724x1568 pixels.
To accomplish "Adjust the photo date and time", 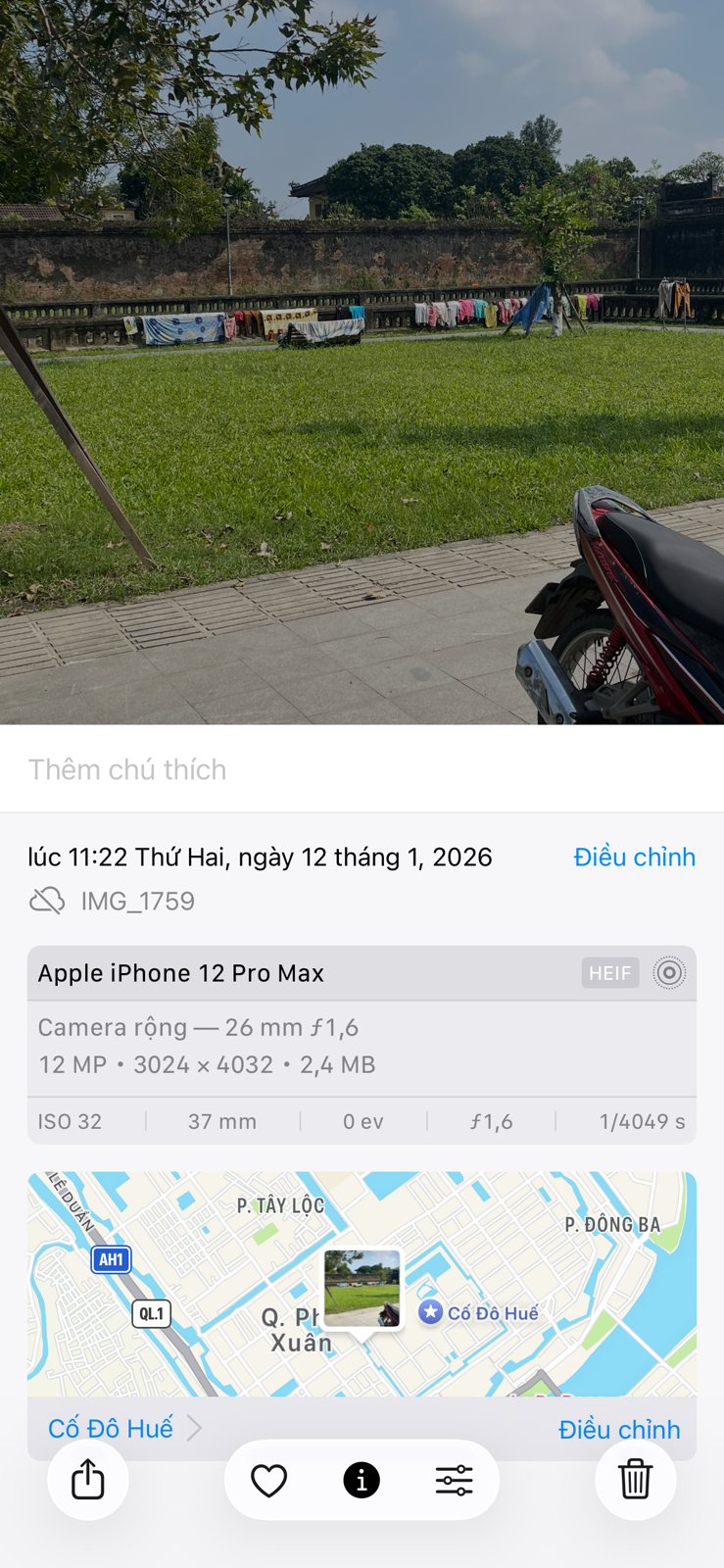I will [x=634, y=857].
